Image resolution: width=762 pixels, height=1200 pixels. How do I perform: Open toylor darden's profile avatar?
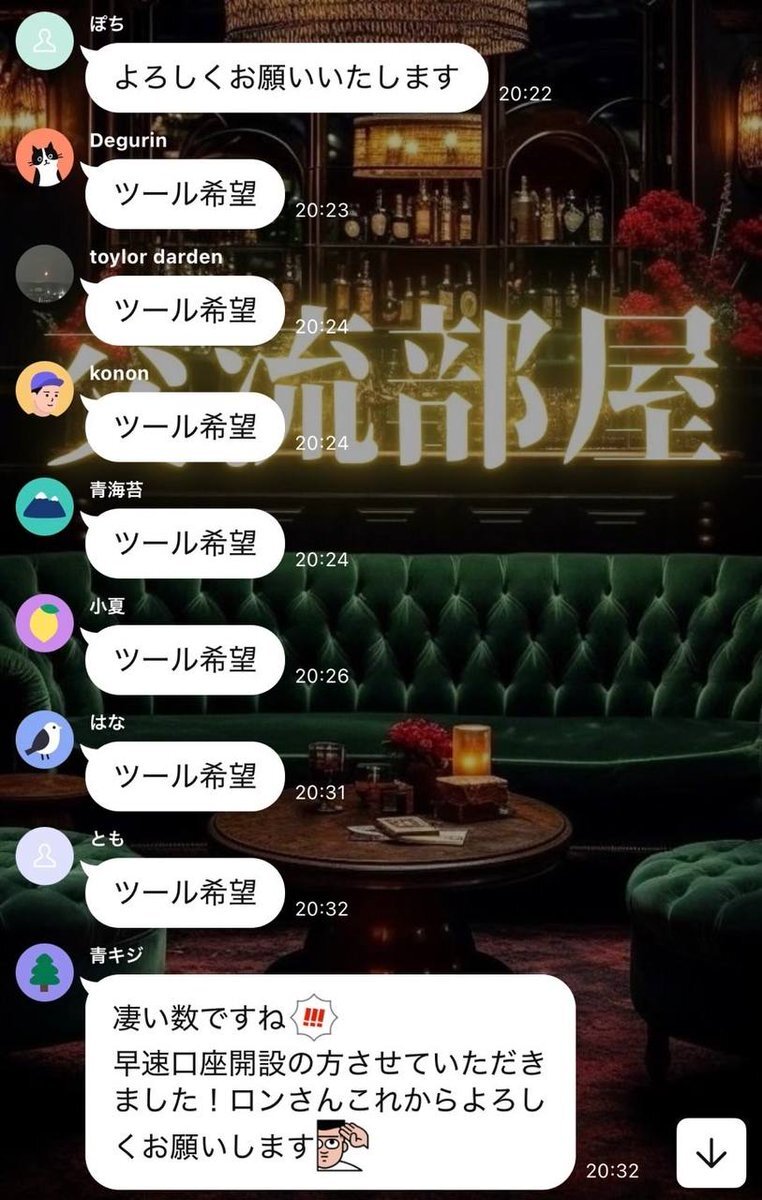tap(45, 273)
